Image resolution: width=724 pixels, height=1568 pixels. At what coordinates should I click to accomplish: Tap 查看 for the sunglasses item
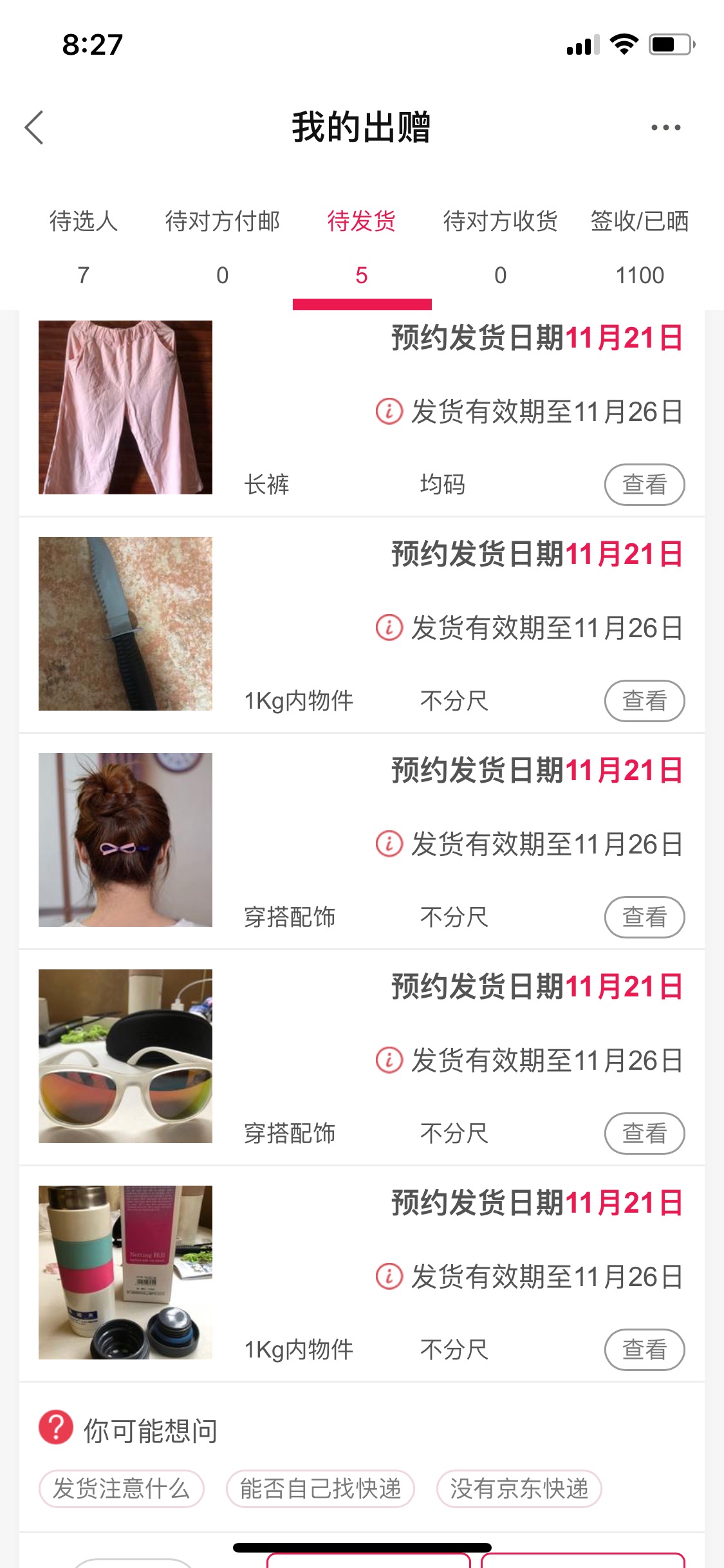click(644, 1134)
